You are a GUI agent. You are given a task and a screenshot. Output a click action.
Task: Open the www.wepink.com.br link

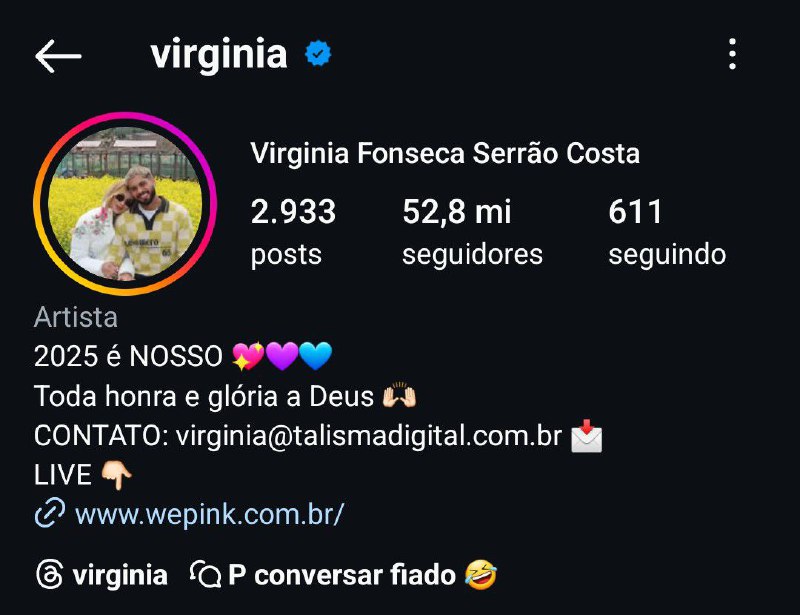coord(208,514)
